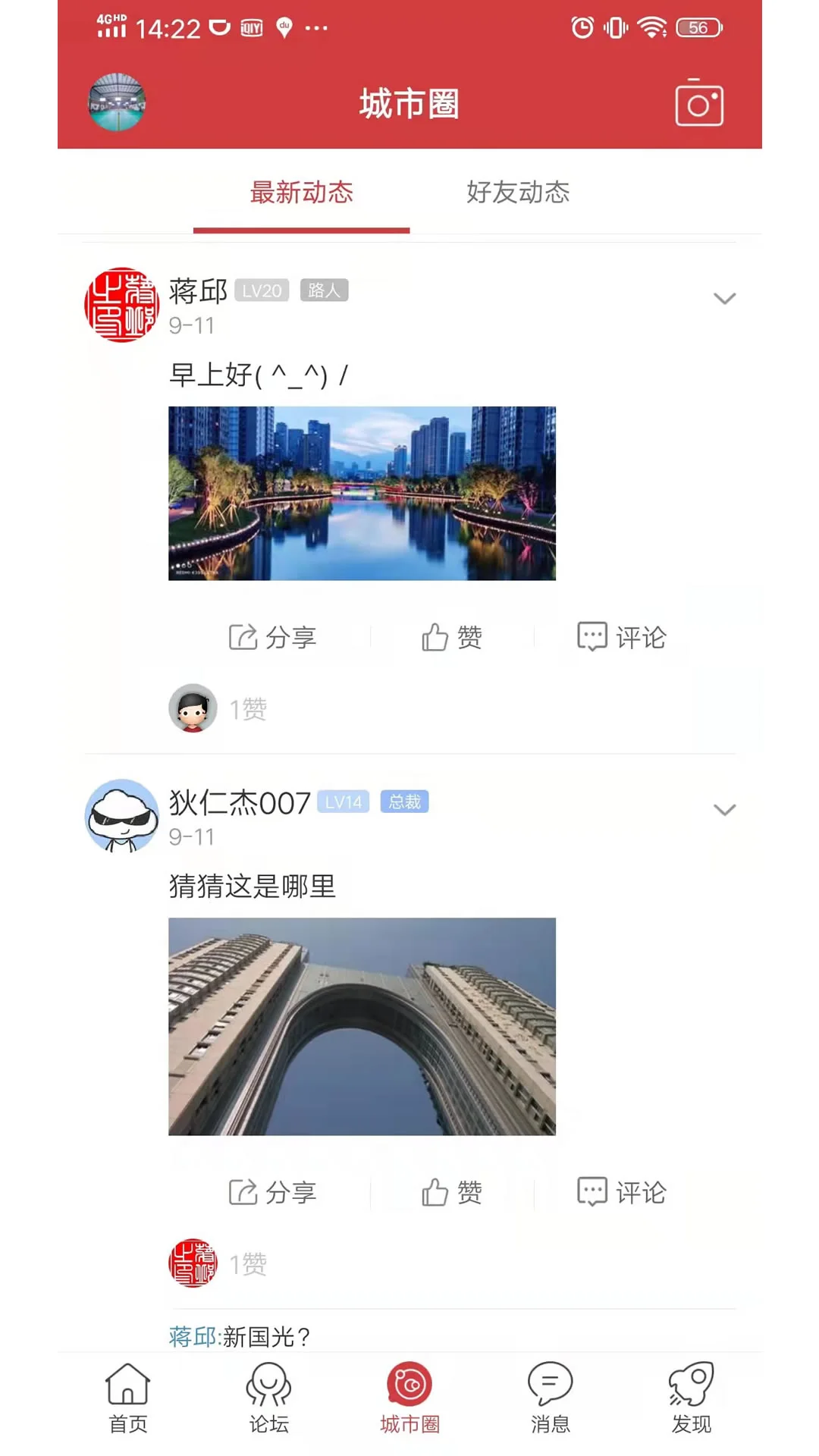Screen dimensions: 819x1456
Task: Comment on 狄仁杰007's 猜猜这是哪里 post
Action: (622, 1192)
